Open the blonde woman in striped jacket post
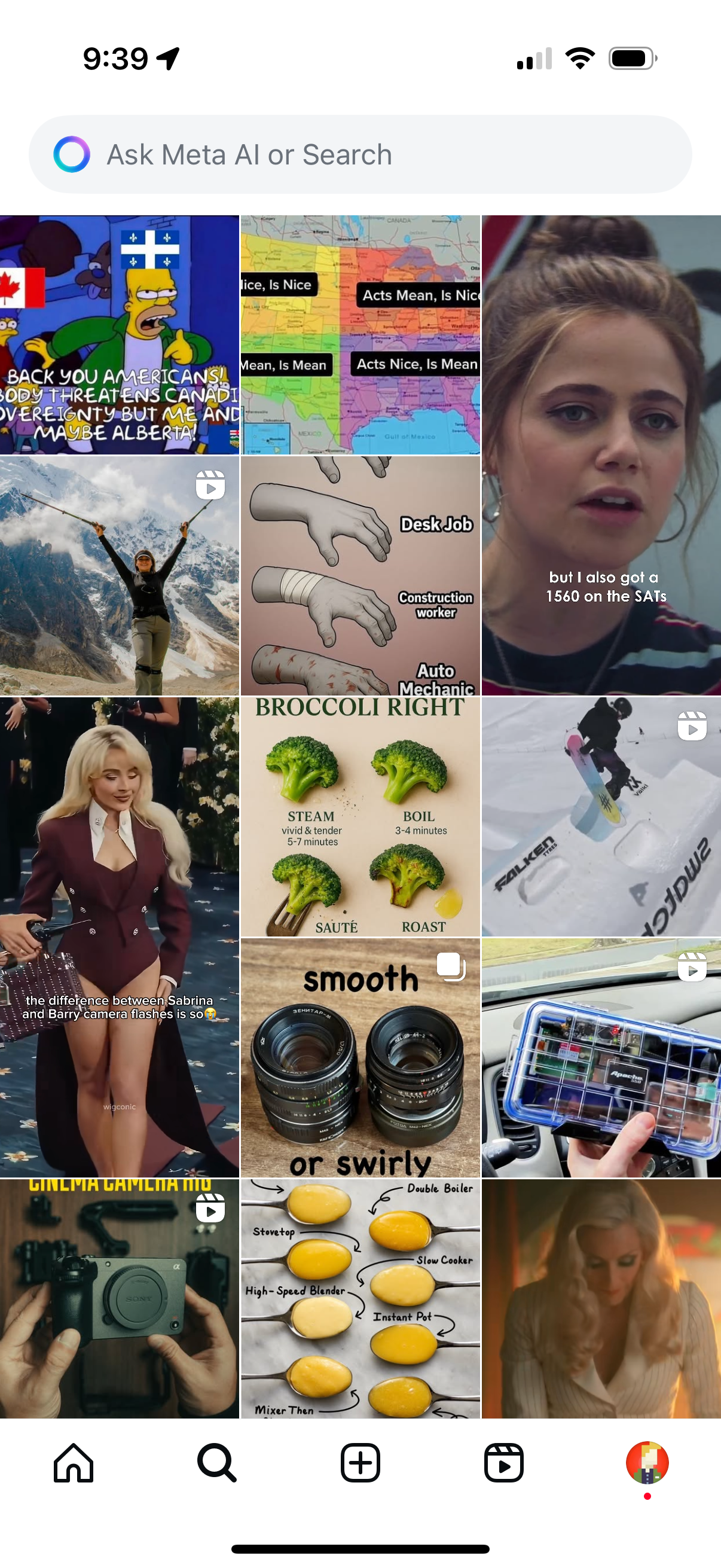The height and width of the screenshot is (1568, 721). (x=601, y=1299)
